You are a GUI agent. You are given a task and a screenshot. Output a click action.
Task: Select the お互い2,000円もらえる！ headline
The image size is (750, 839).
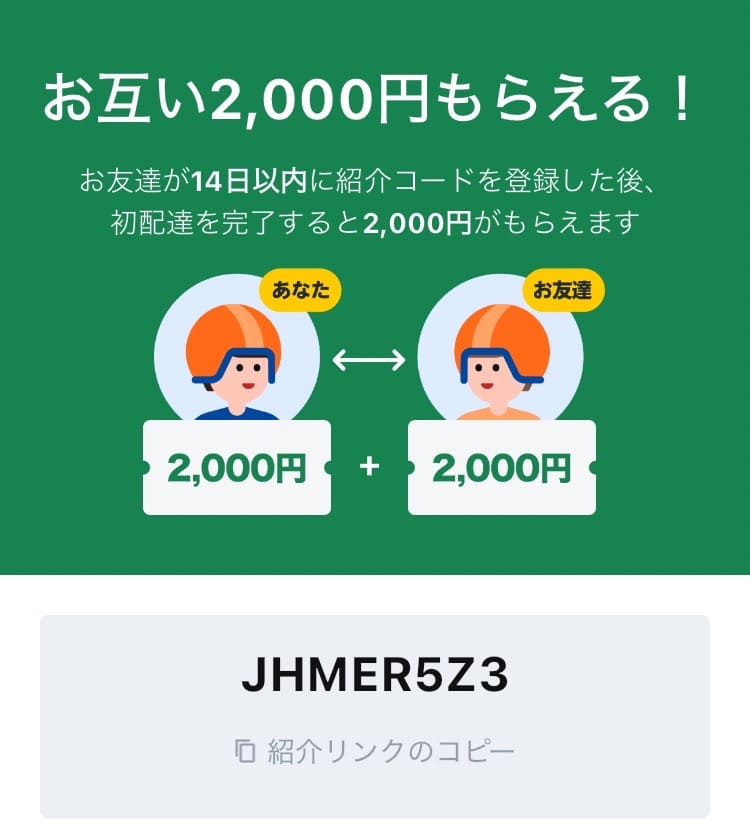(x=375, y=95)
